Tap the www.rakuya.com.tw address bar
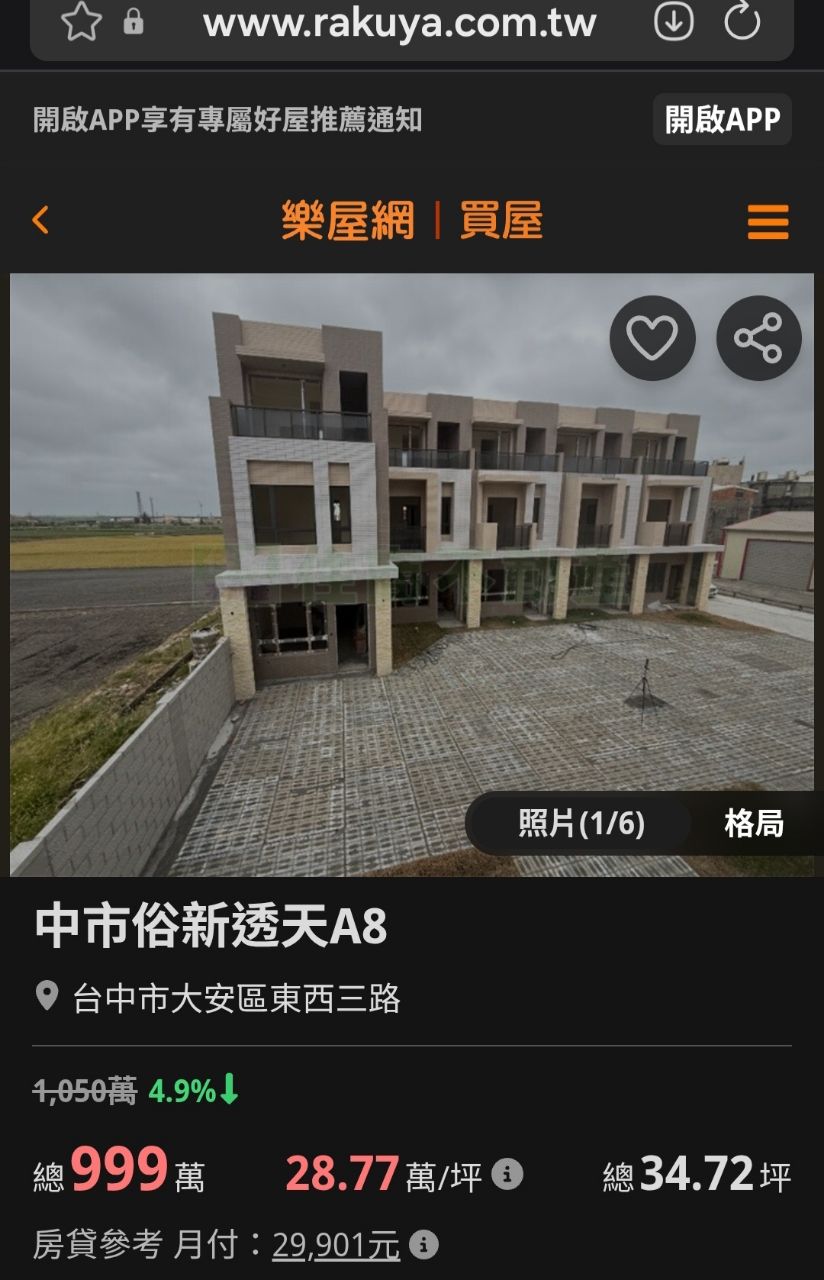 coord(400,23)
